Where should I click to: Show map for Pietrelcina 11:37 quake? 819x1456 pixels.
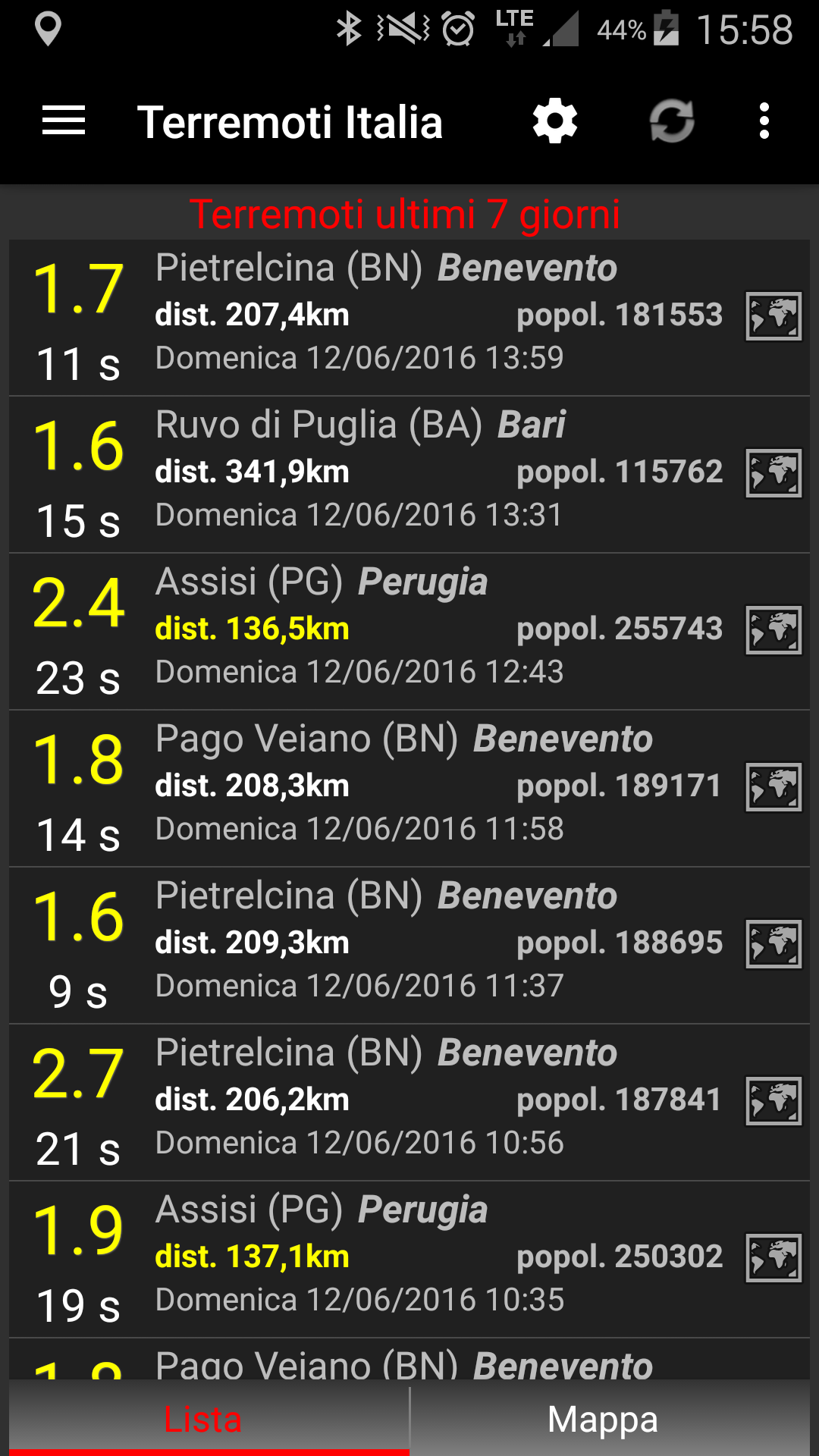tap(773, 944)
